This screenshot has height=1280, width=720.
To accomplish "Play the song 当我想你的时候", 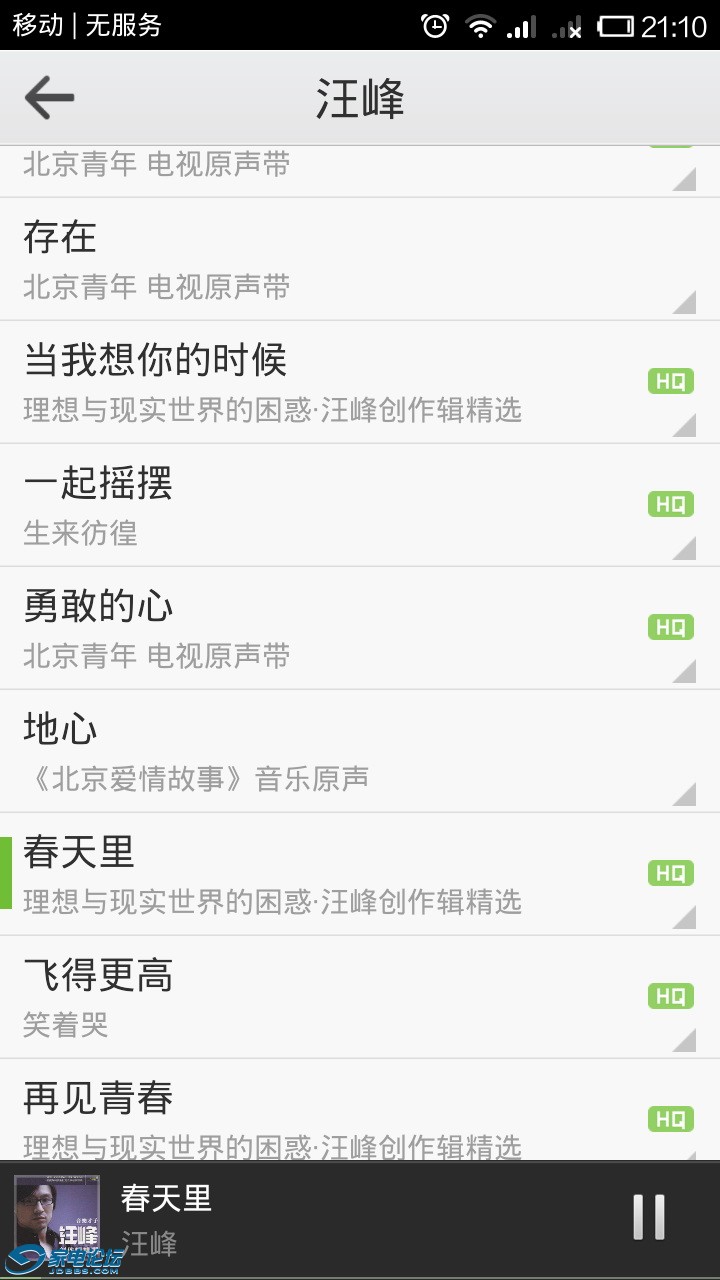I will pyautogui.click(x=300, y=382).
